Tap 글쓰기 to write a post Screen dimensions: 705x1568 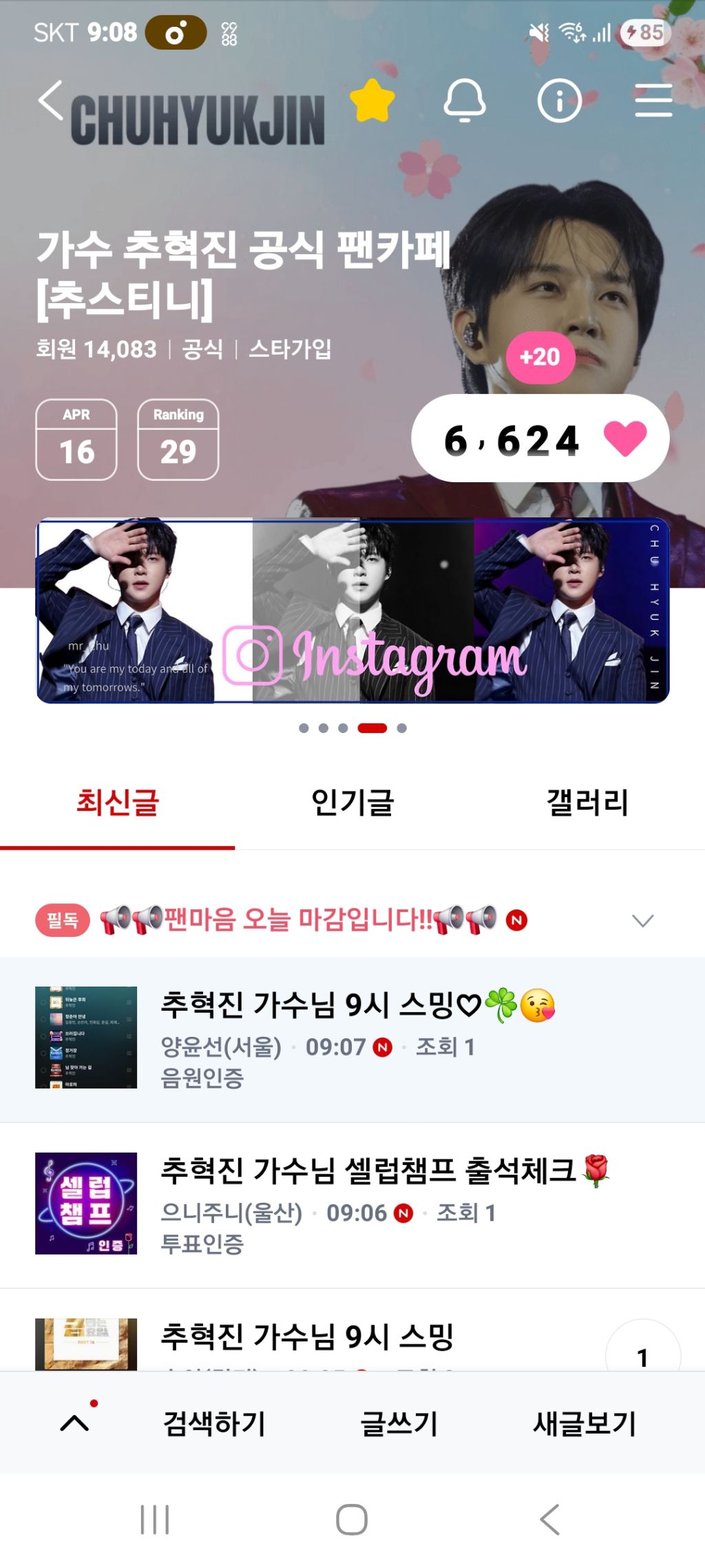[x=399, y=1423]
